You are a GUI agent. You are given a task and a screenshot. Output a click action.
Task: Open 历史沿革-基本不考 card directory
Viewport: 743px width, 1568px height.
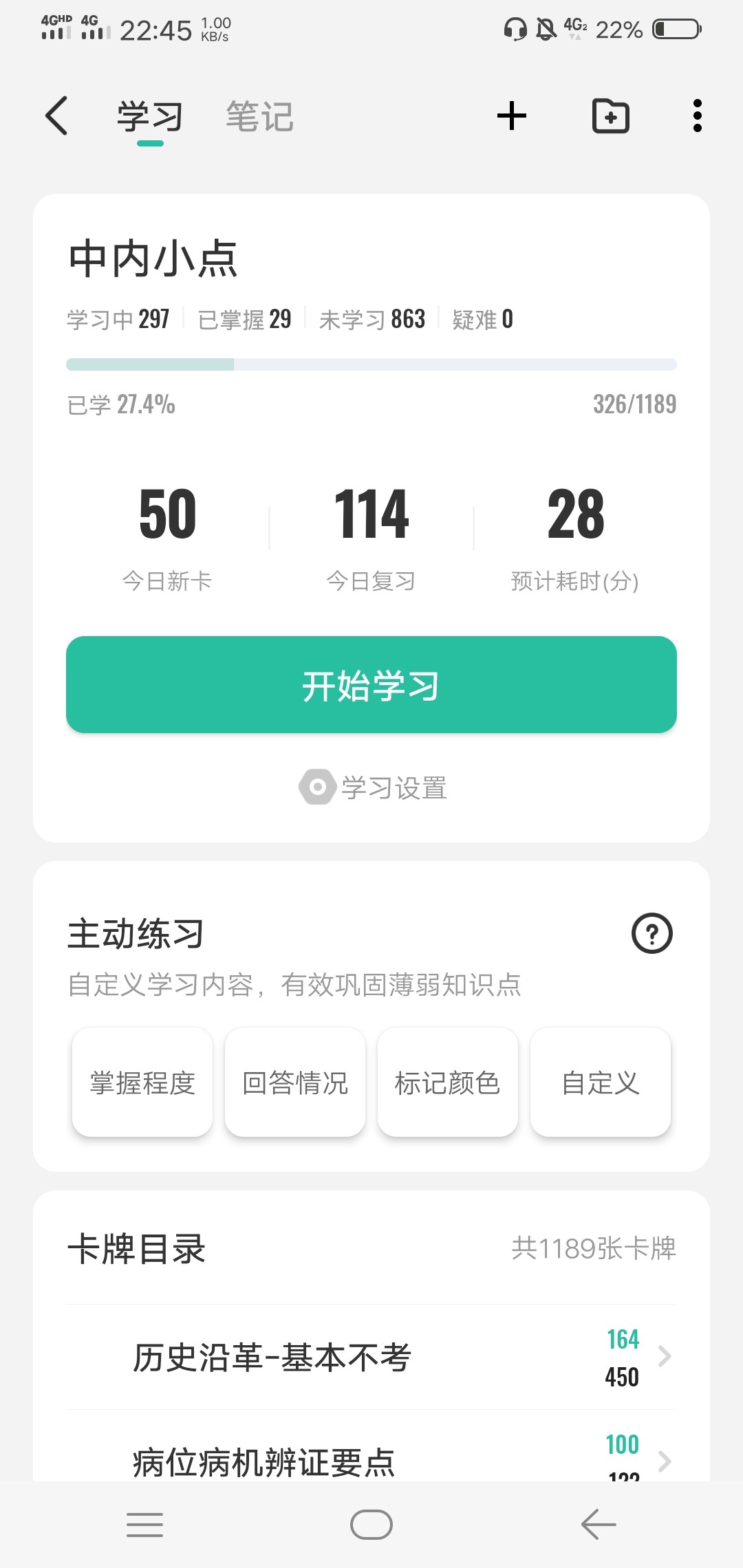click(371, 1358)
